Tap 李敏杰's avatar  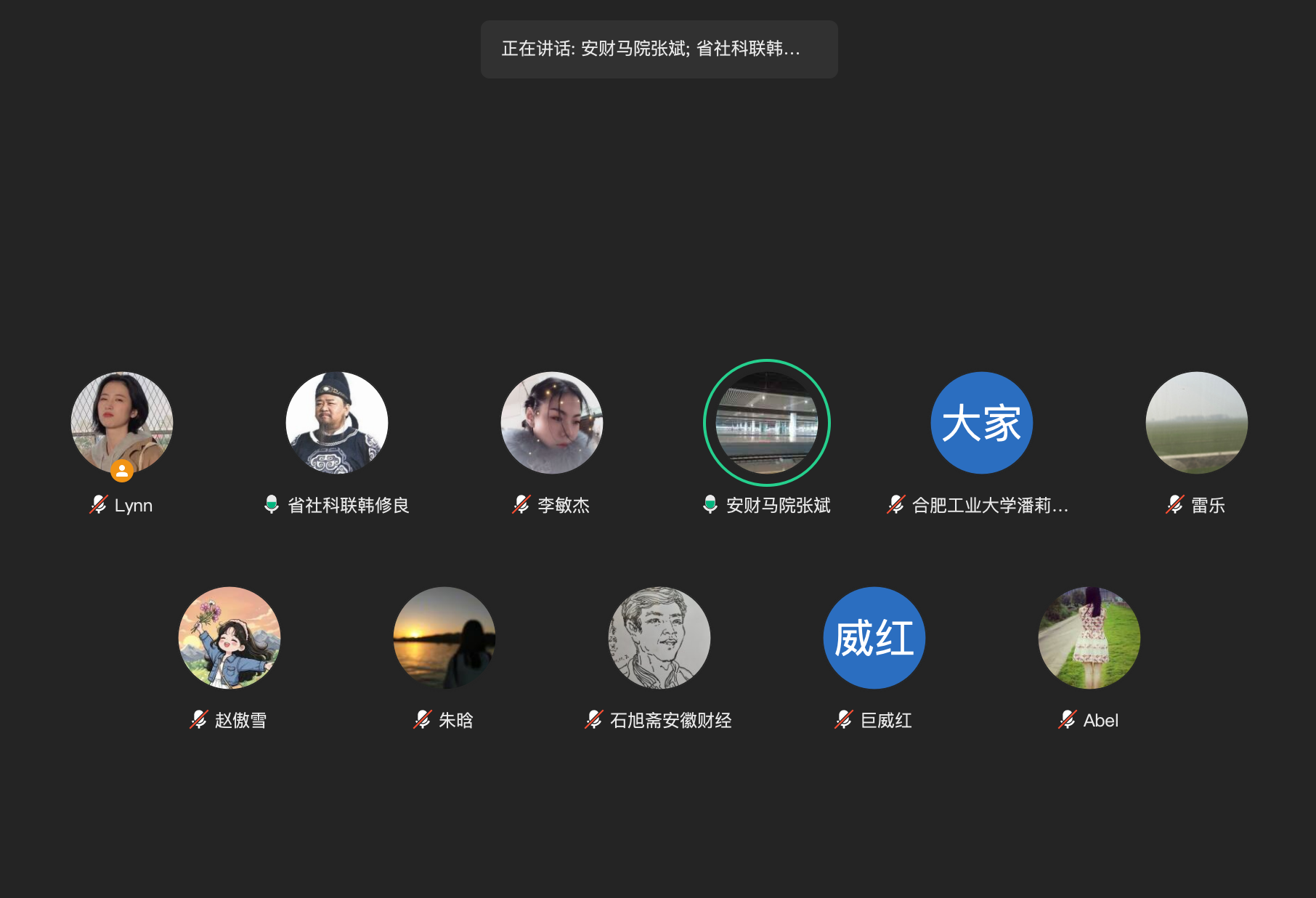552,423
